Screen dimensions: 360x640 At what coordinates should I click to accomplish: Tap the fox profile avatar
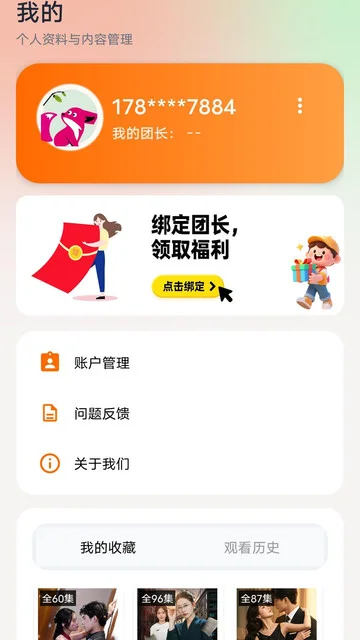[69, 118]
